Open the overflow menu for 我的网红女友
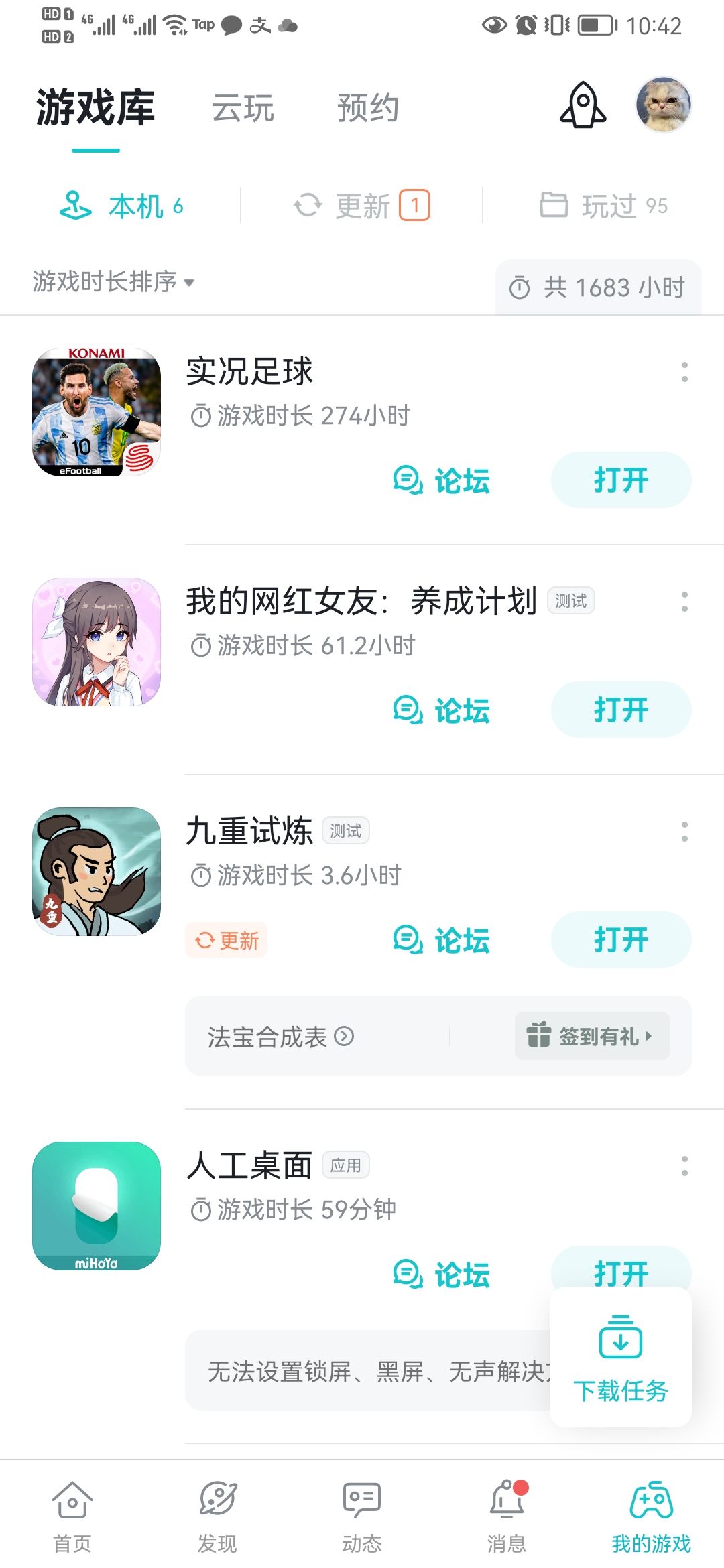This screenshot has width=724, height=1568. (x=684, y=602)
